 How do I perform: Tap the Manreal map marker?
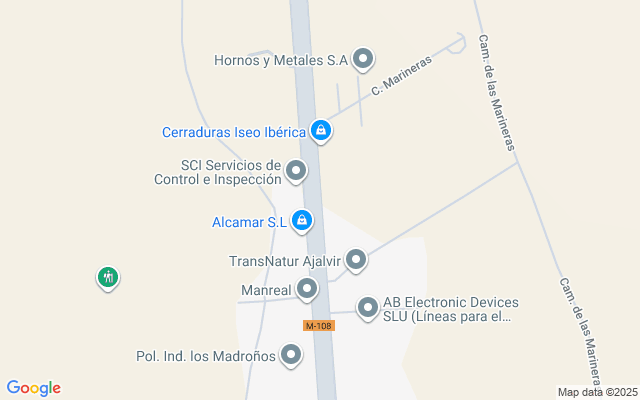click(307, 291)
